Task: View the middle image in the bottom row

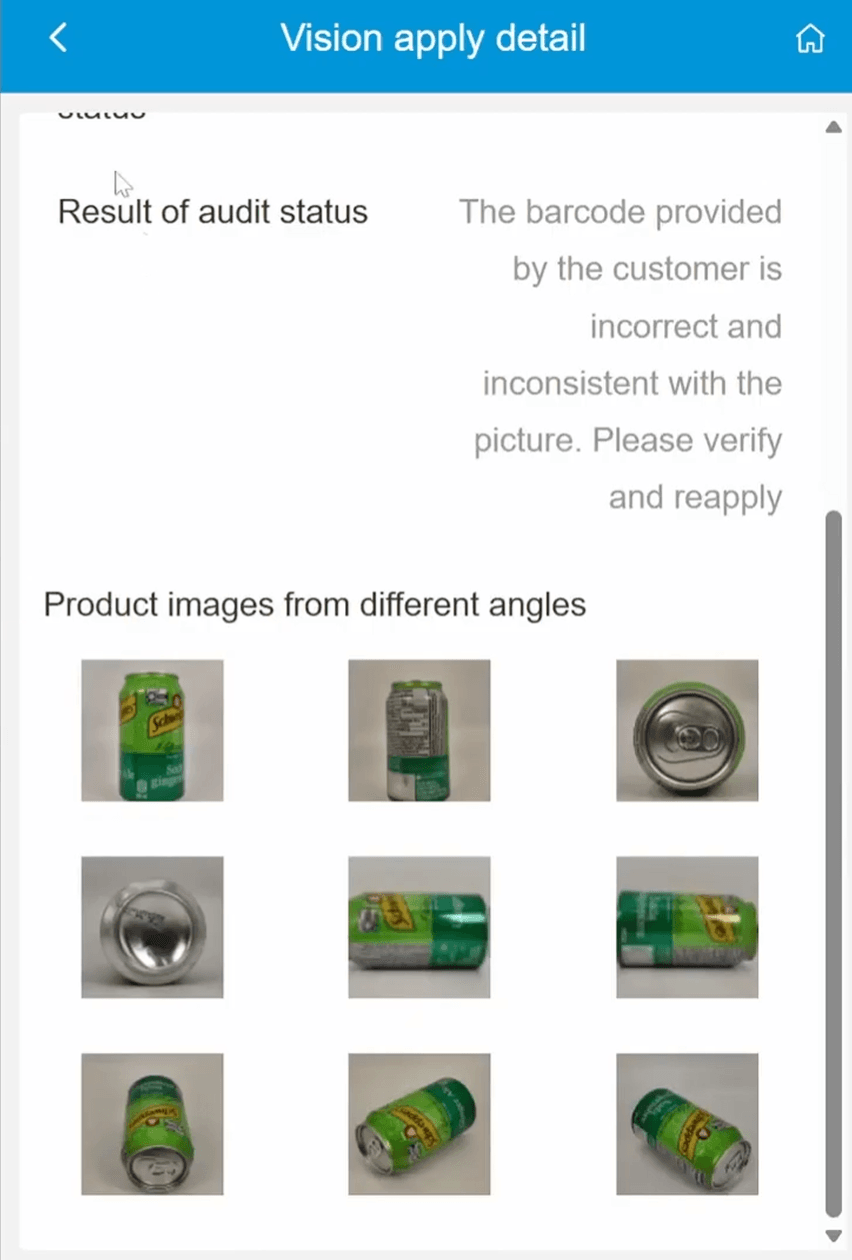Action: [419, 1124]
